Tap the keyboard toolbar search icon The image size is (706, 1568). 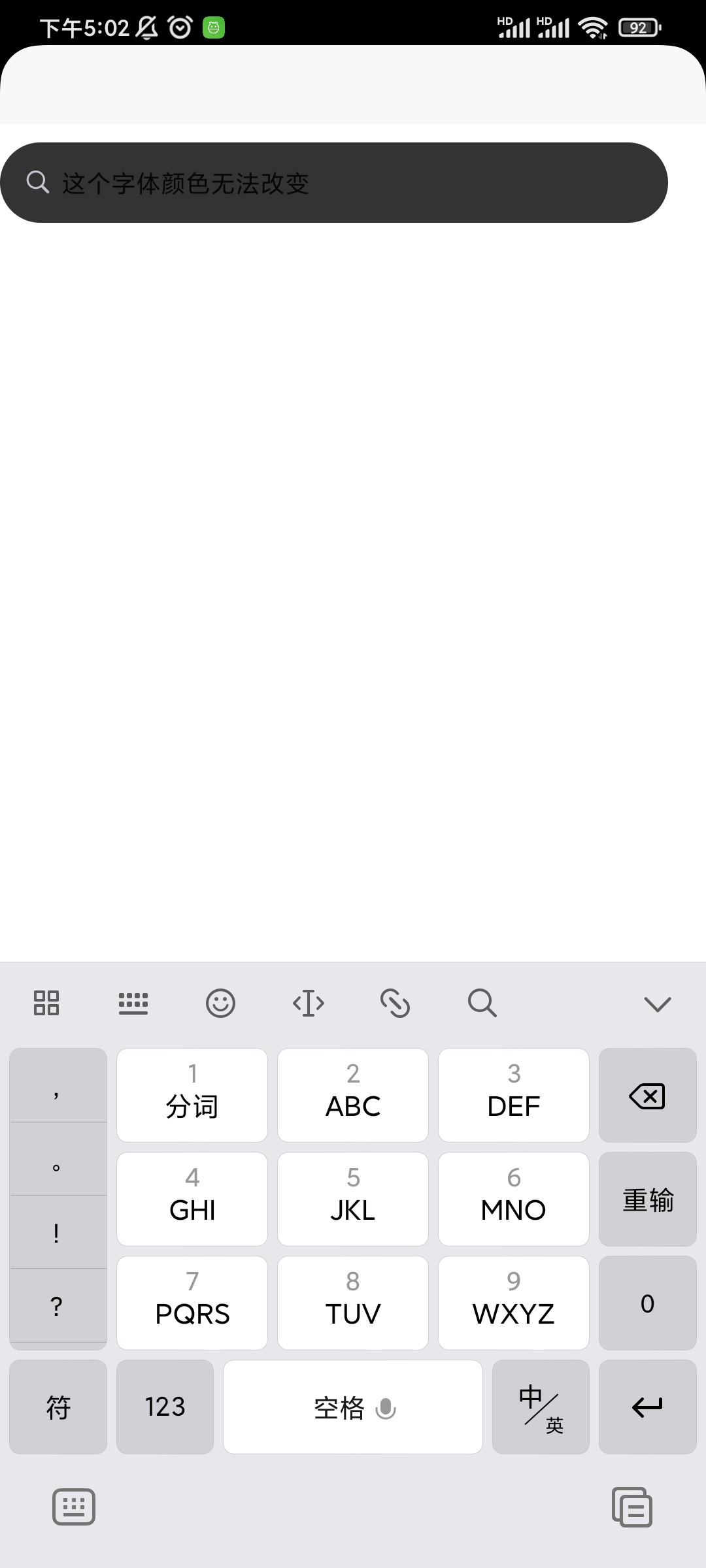(x=482, y=1003)
